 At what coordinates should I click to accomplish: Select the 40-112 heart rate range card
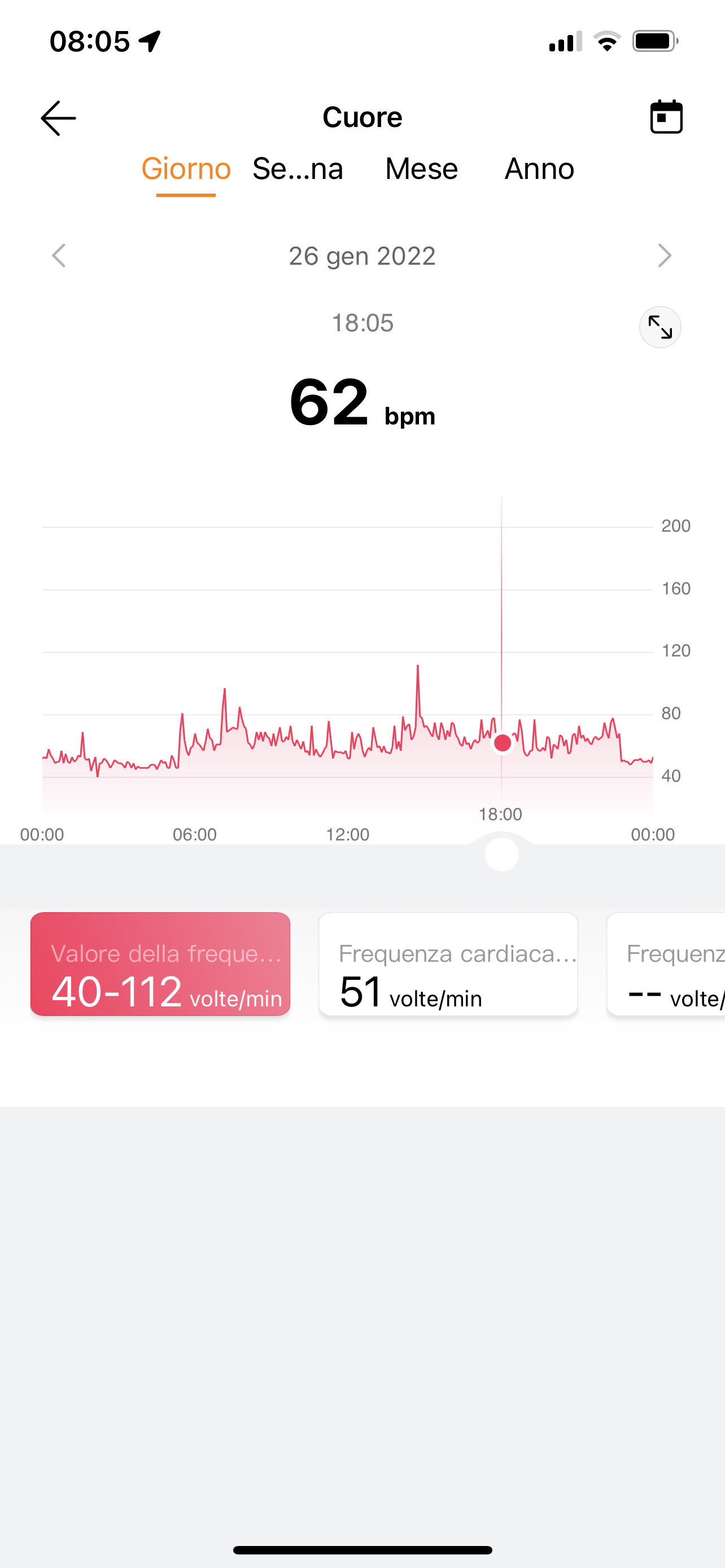[160, 964]
